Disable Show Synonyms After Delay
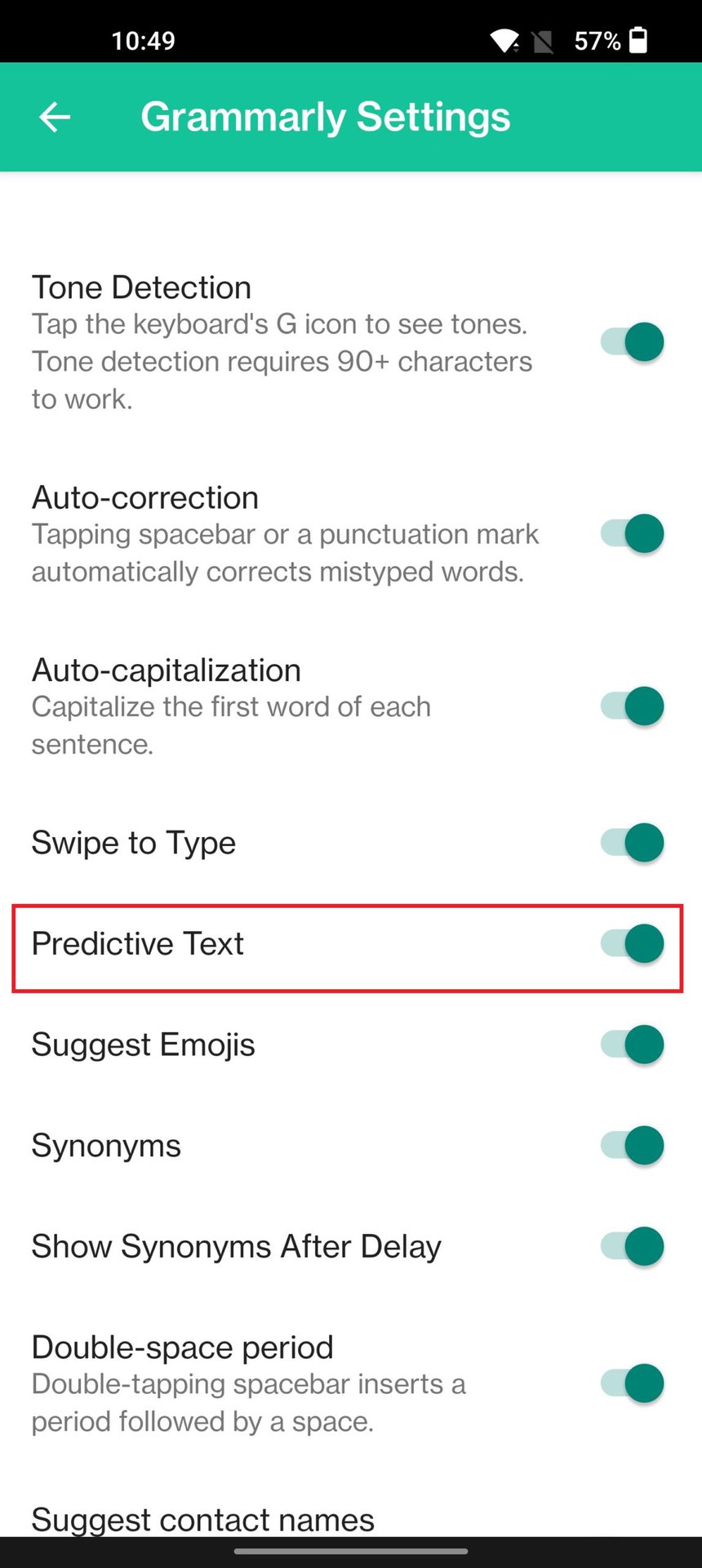The height and width of the screenshot is (1568, 702). point(632,1246)
